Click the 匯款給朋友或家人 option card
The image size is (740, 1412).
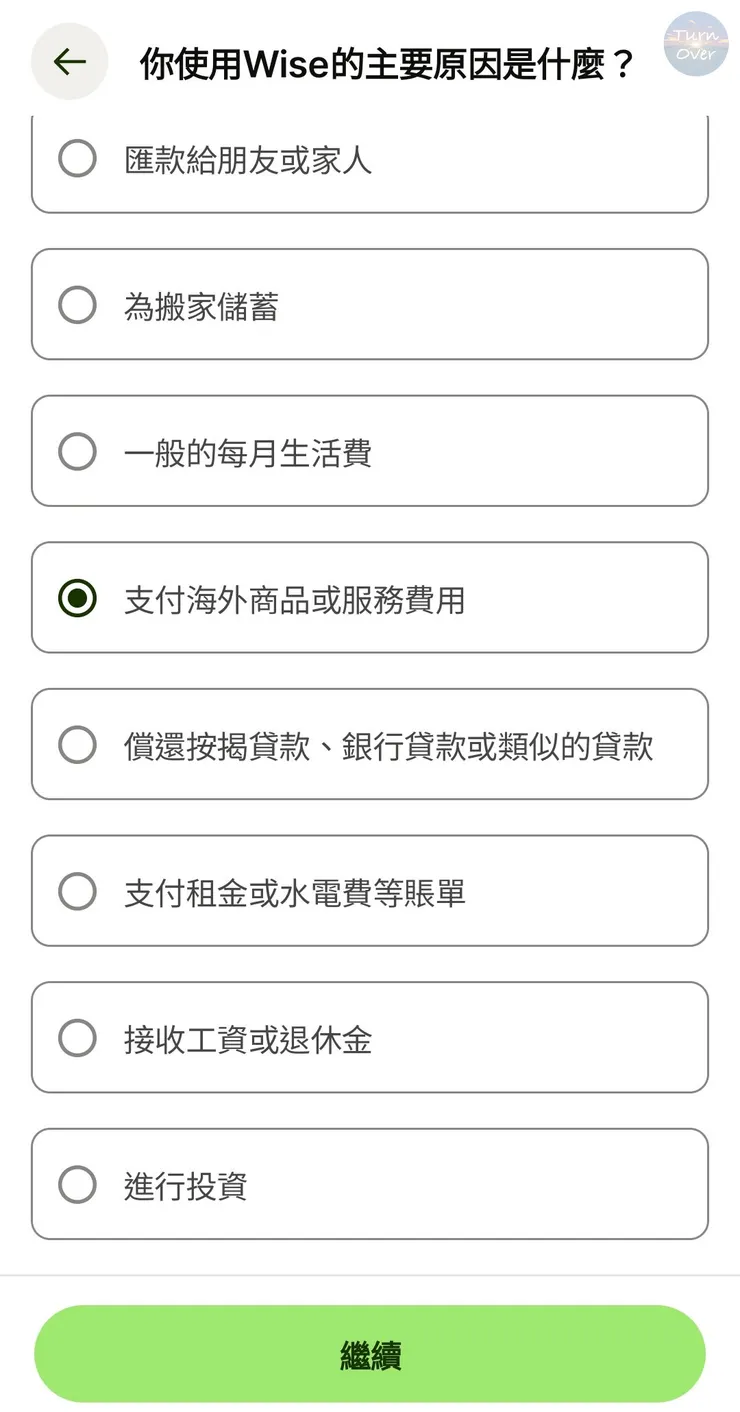[370, 158]
